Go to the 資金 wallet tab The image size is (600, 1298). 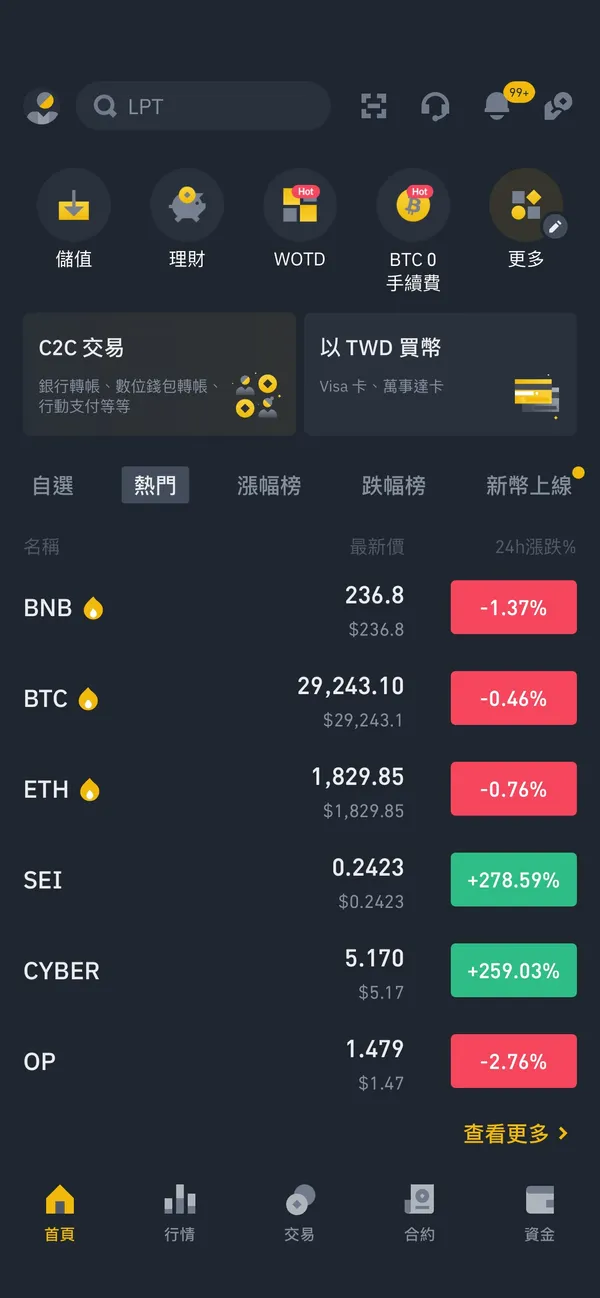[539, 1212]
